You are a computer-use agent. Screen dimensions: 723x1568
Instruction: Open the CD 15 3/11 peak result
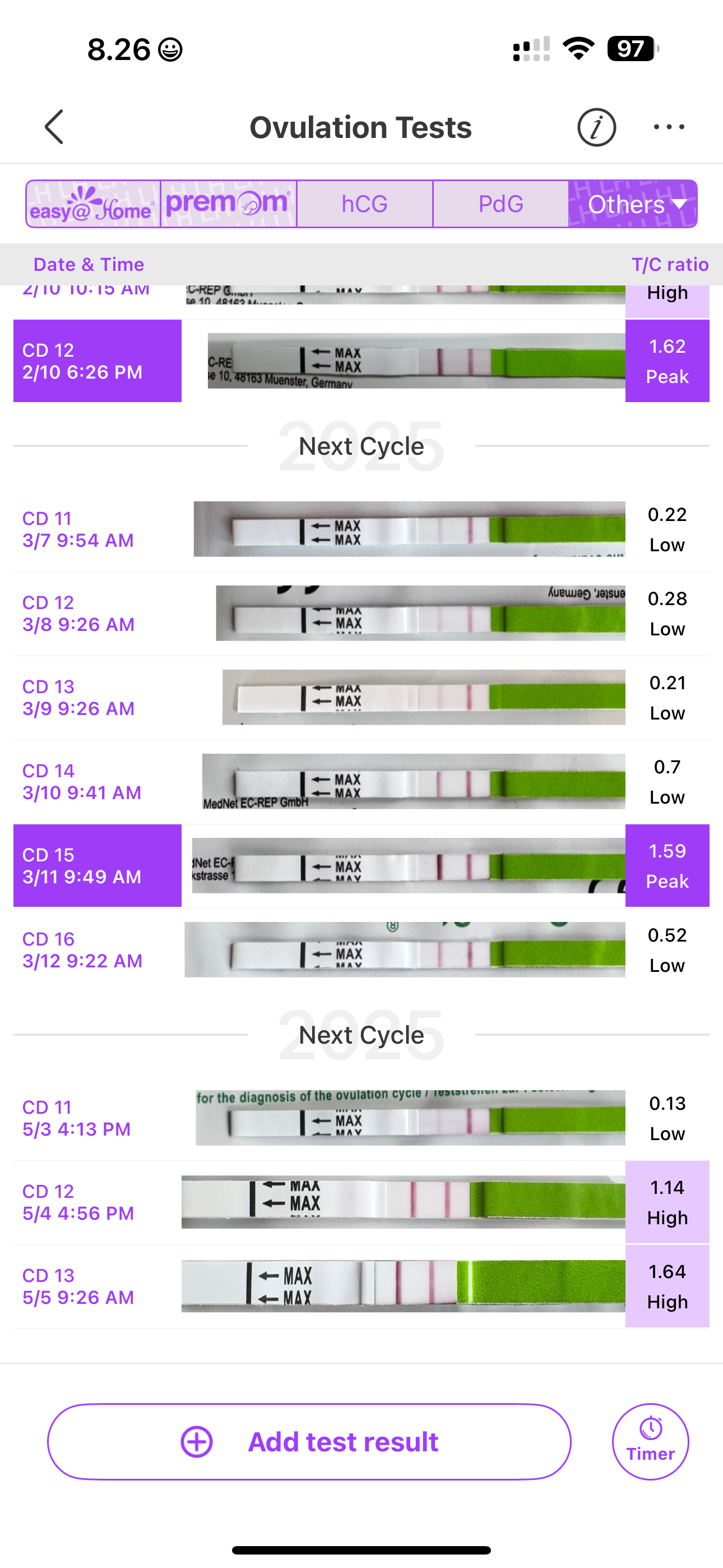(361, 865)
